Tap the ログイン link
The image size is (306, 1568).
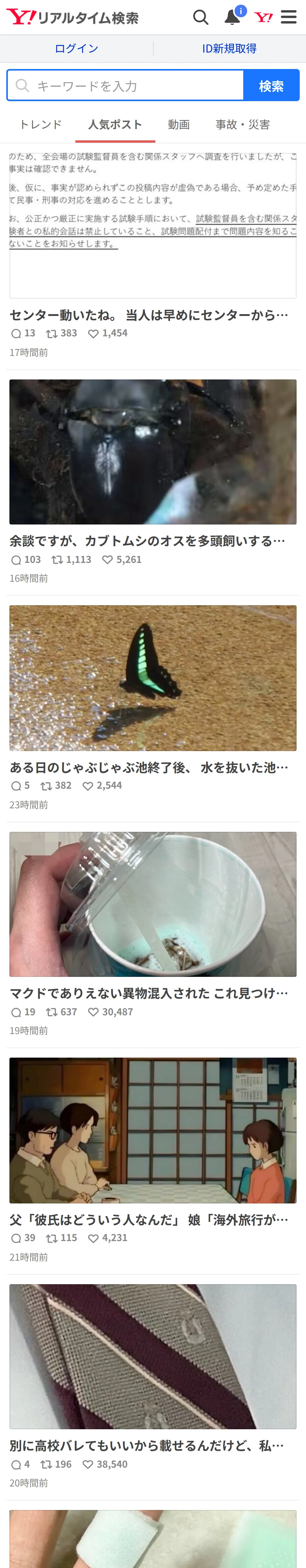[76, 49]
